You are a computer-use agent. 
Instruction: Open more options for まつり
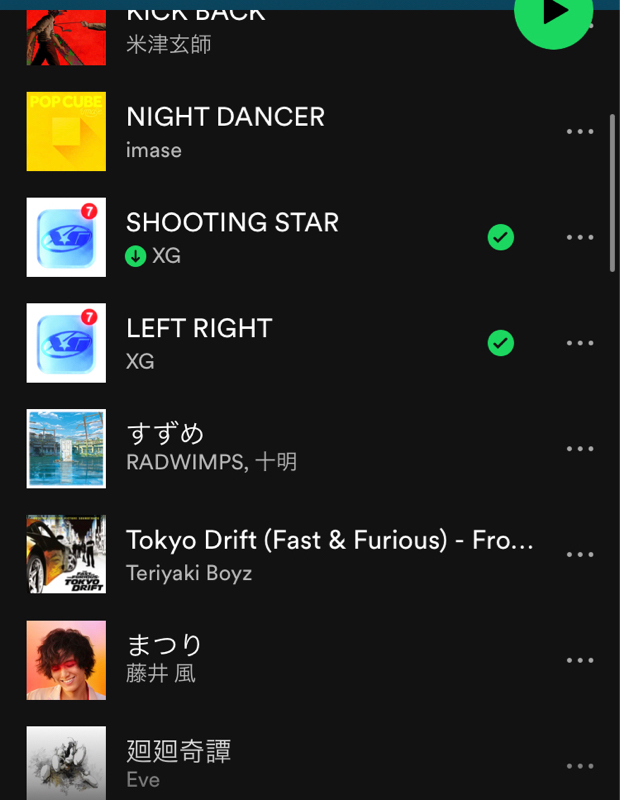[x=580, y=660]
